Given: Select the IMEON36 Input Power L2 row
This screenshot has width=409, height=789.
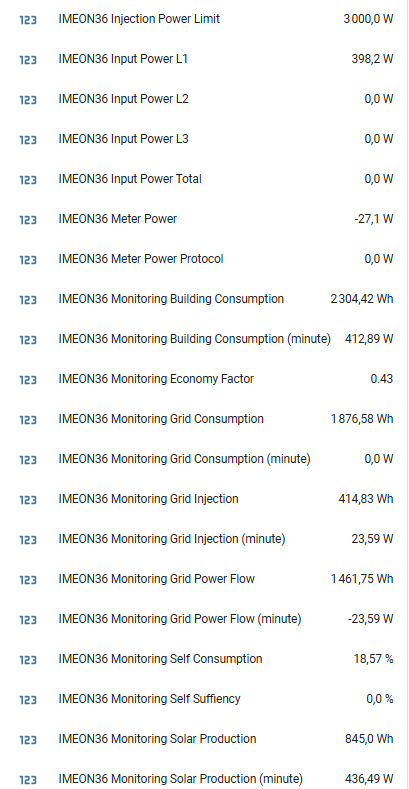Looking at the screenshot, I should [x=204, y=99].
